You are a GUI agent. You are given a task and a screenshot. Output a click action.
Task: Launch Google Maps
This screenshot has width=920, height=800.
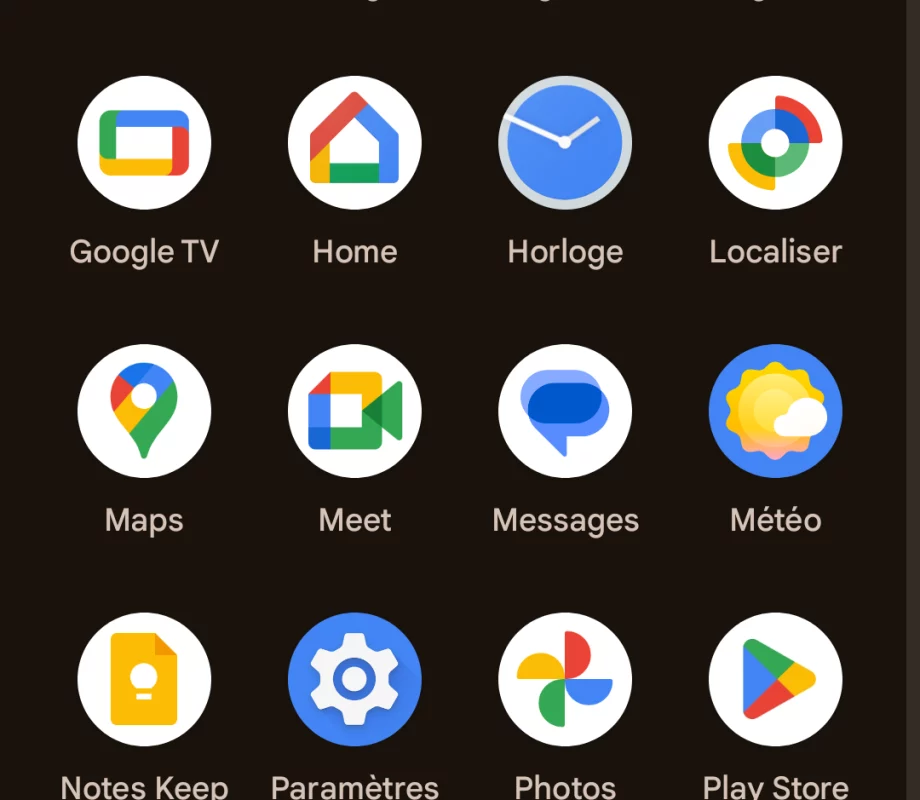(144, 411)
